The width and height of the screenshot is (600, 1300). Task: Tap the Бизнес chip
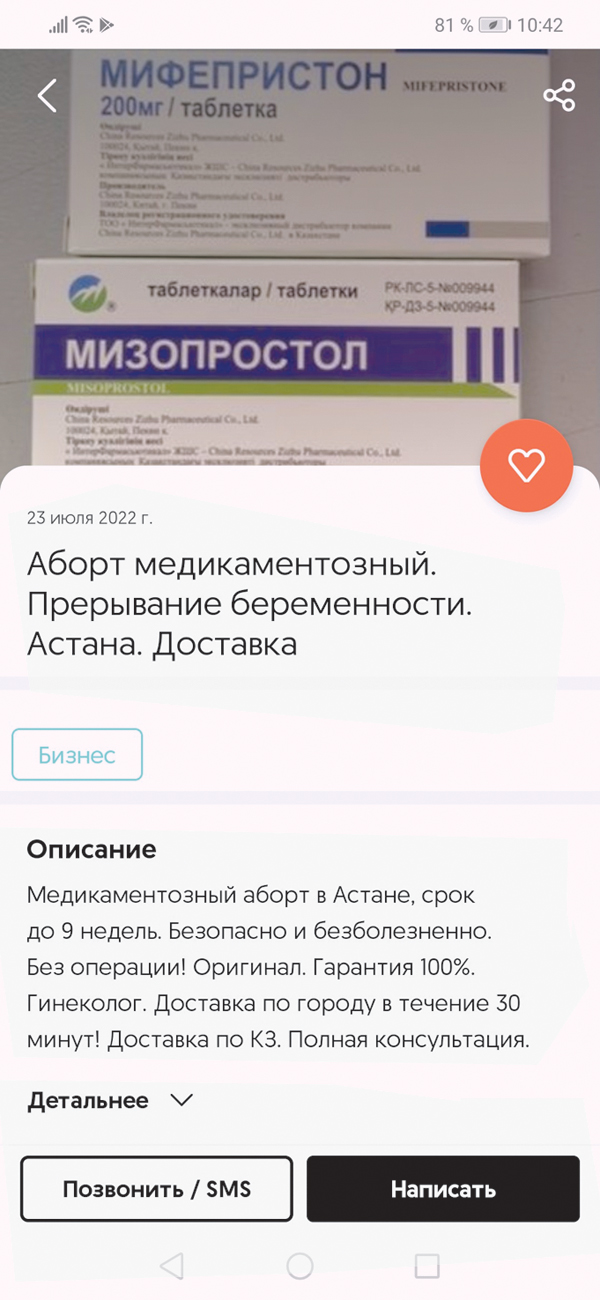(77, 755)
